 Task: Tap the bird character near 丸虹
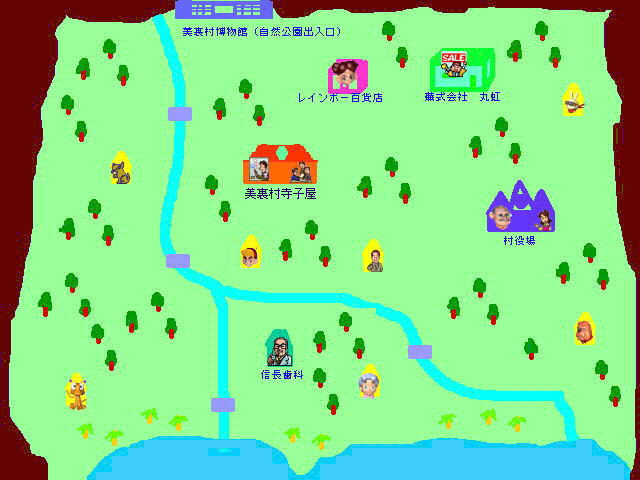(572, 100)
